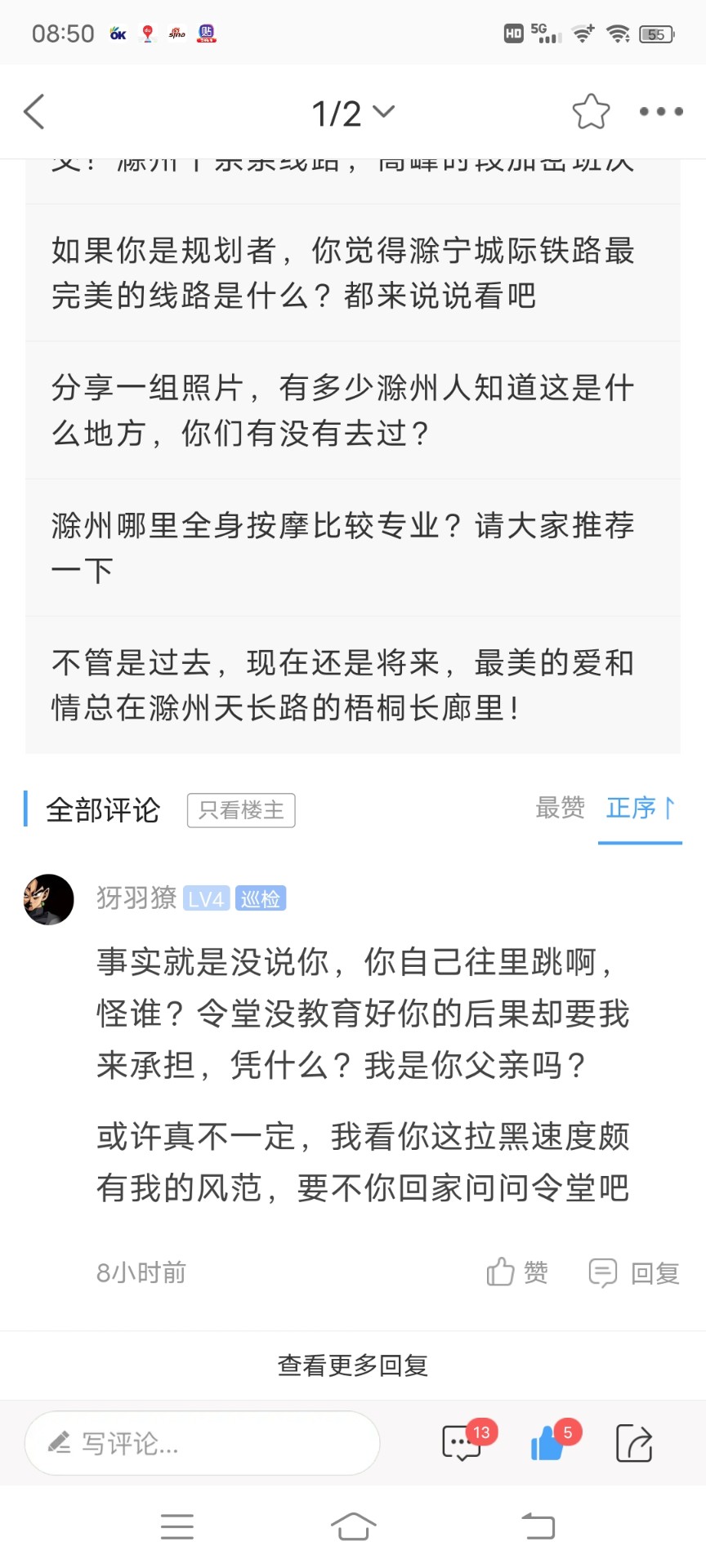Tap 查看更多回复 to see more replies

click(x=353, y=1365)
